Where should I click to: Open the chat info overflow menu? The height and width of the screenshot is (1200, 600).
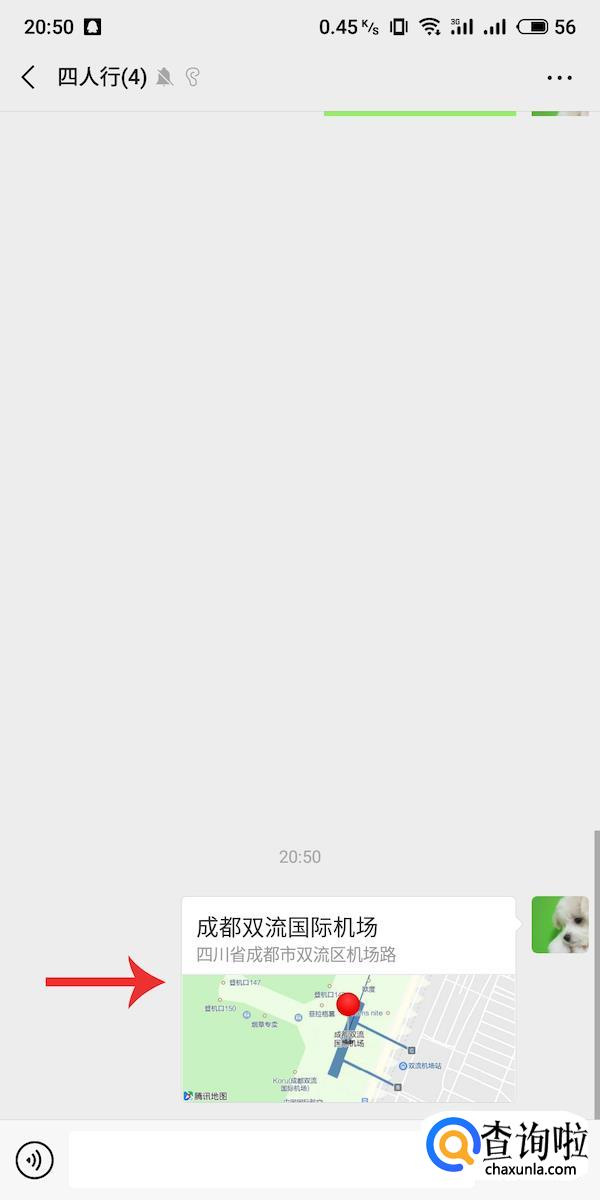pyautogui.click(x=559, y=77)
